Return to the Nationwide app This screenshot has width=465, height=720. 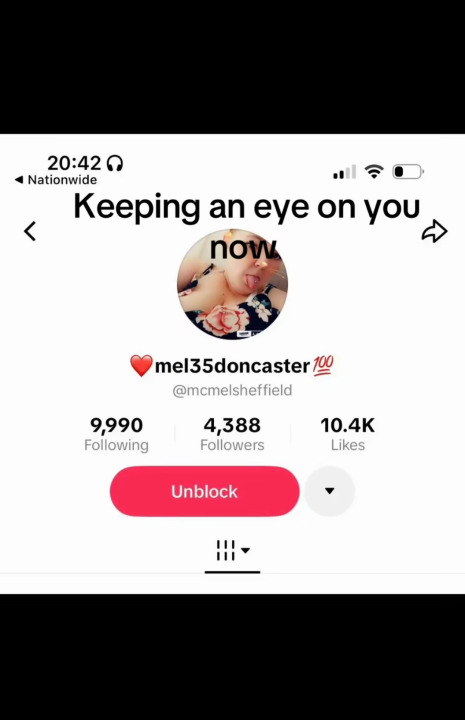pos(56,180)
